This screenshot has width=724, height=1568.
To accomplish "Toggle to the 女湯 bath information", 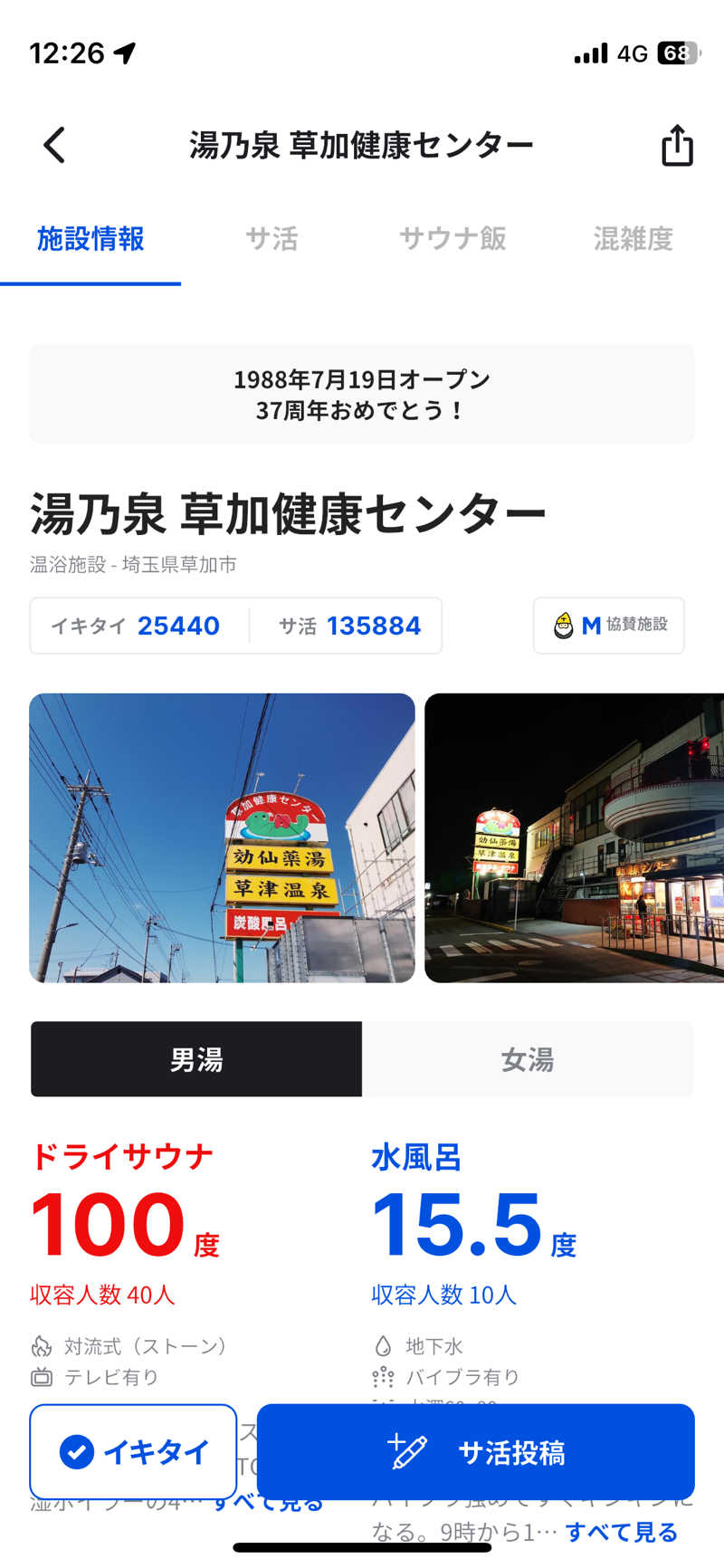I will pos(528,1059).
